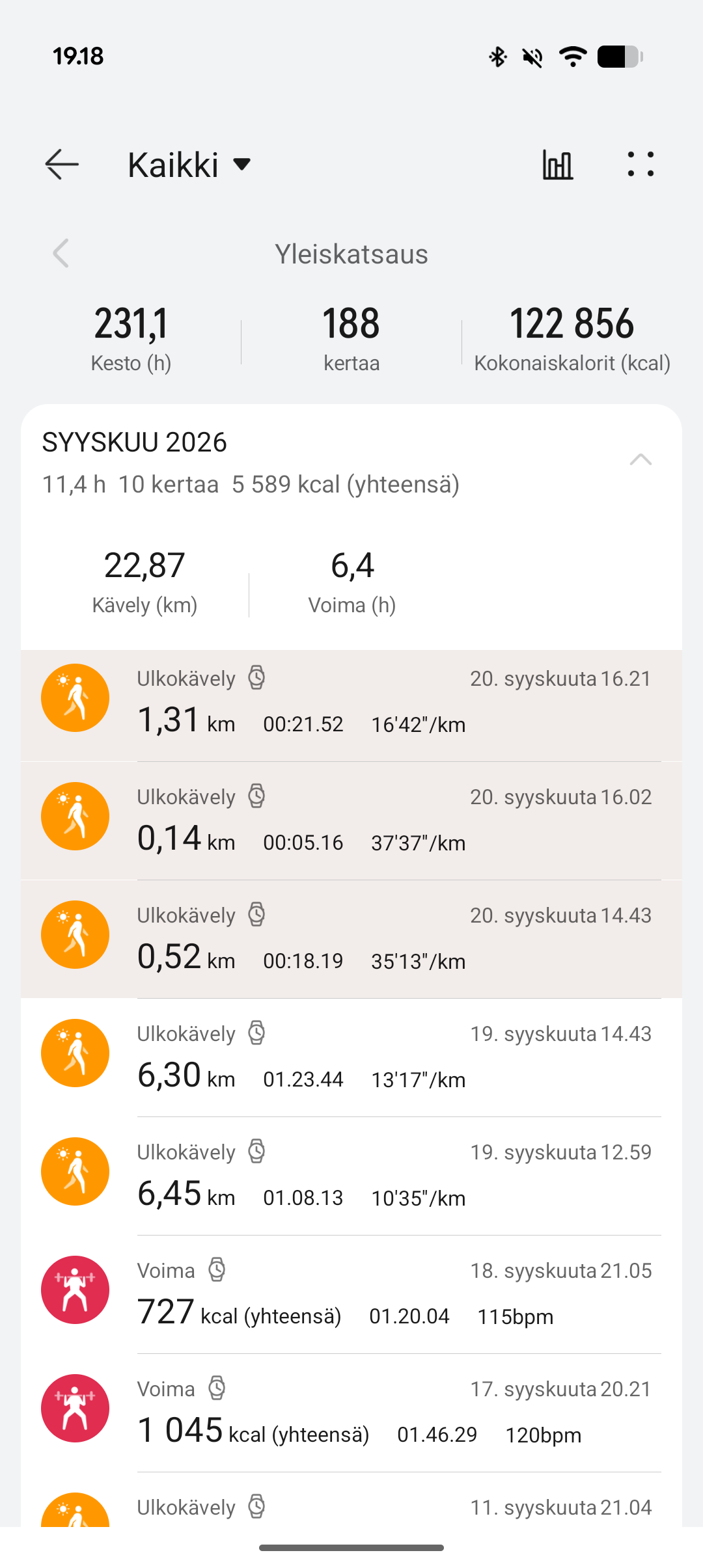Open the 0,52 km Ulkokävely workout
703x1568 pixels.
pyautogui.click(x=351, y=939)
